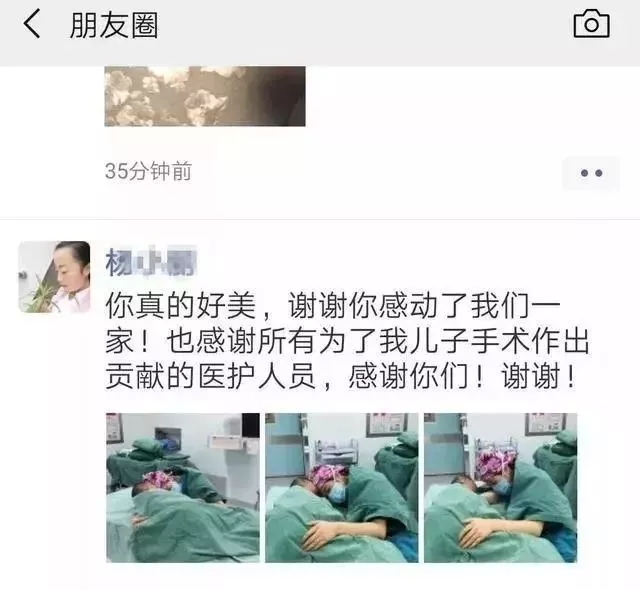Open the poster's profile avatar

pyautogui.click(x=54, y=277)
